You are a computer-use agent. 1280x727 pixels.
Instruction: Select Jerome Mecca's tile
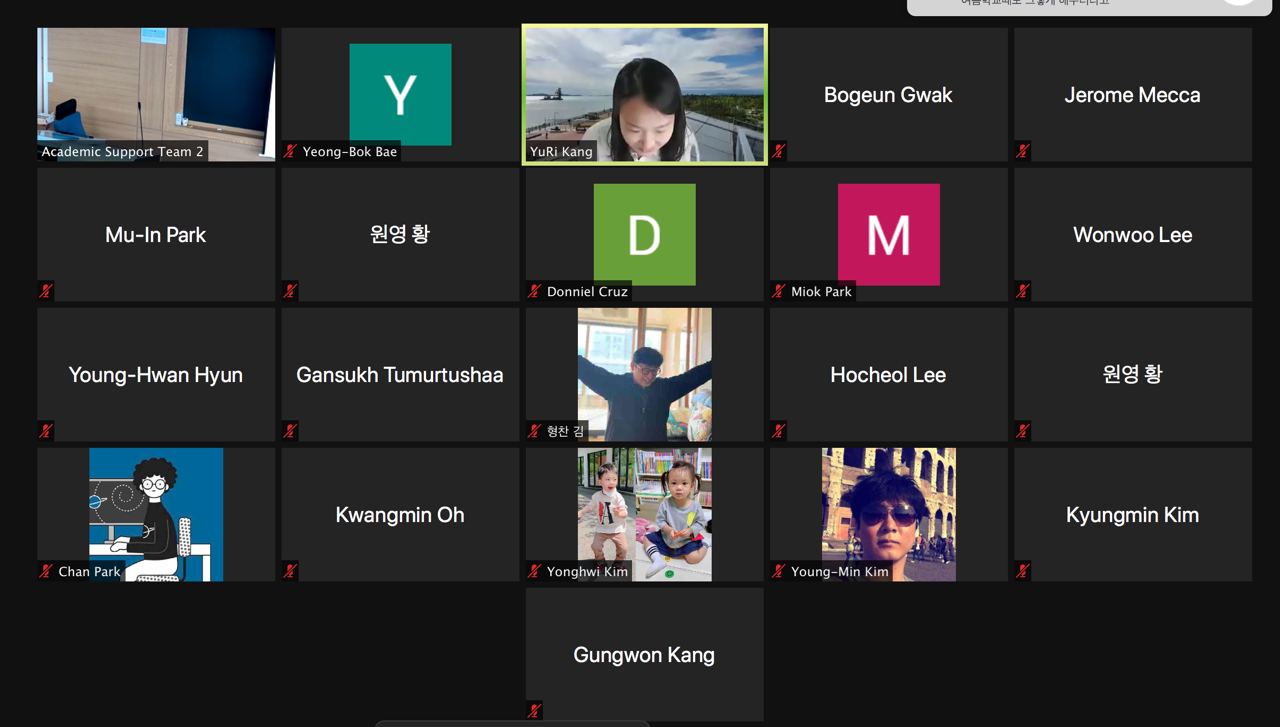click(1132, 95)
